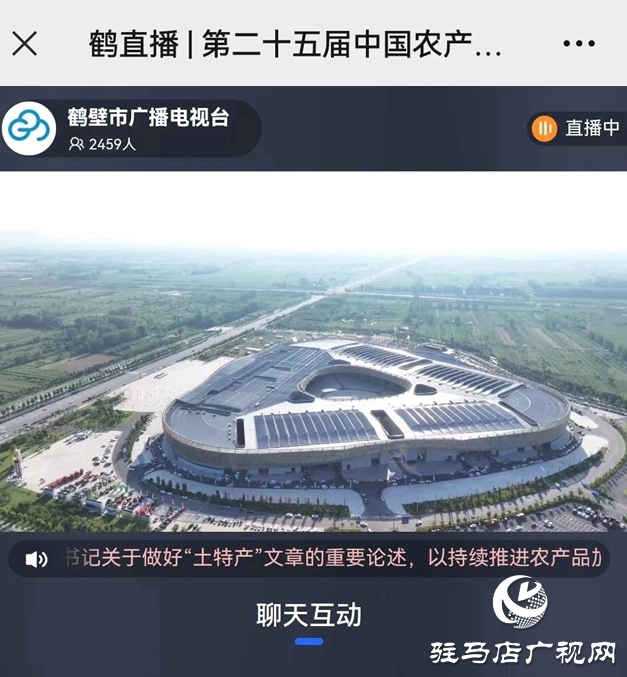Image resolution: width=627 pixels, height=677 pixels.
Task: Toggle the speaker sound icon
Action: pos(36,559)
